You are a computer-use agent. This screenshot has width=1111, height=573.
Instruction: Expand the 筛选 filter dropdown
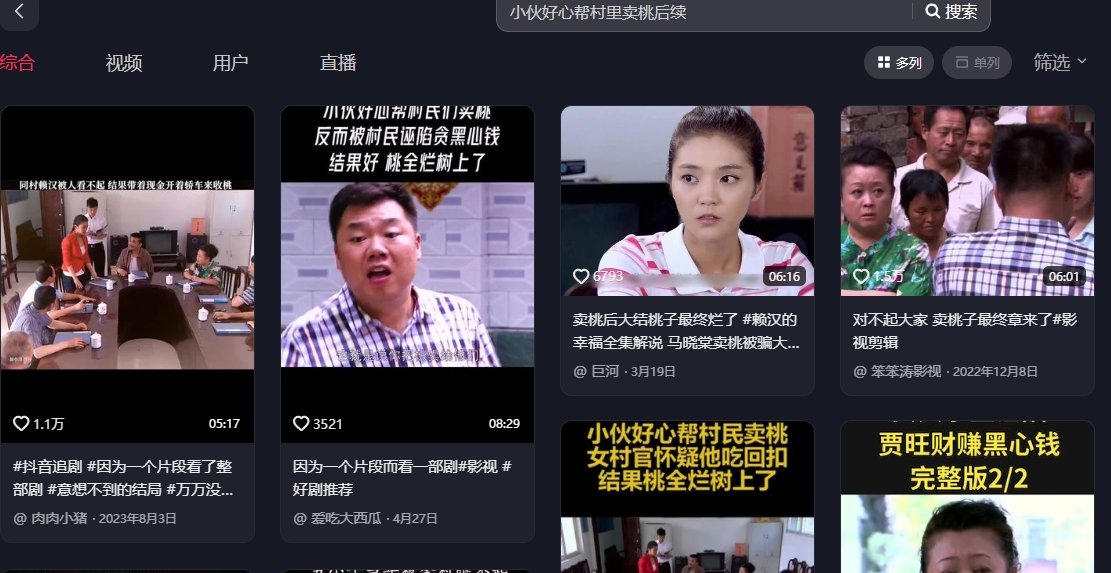click(x=1060, y=63)
